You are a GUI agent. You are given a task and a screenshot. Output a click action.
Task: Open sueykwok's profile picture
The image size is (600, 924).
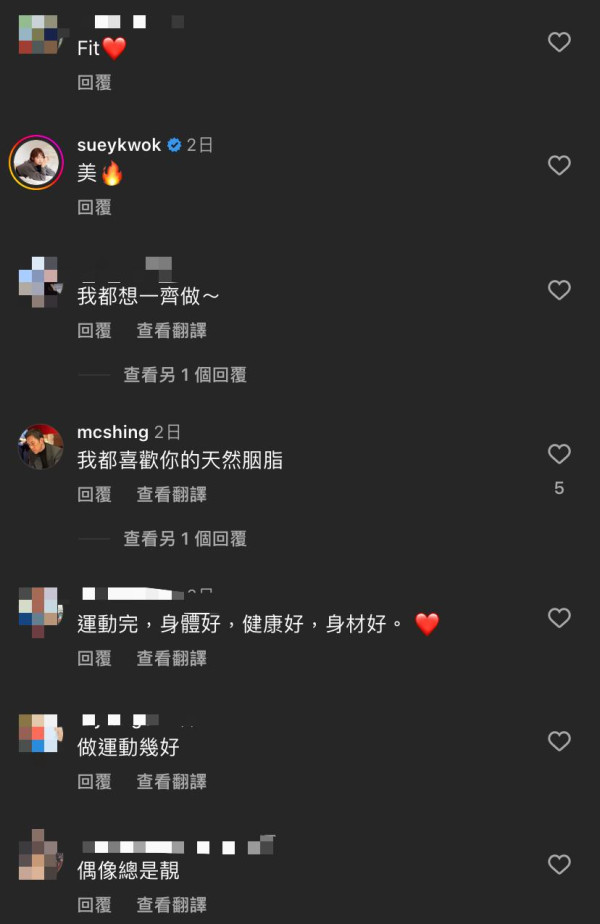[37, 161]
